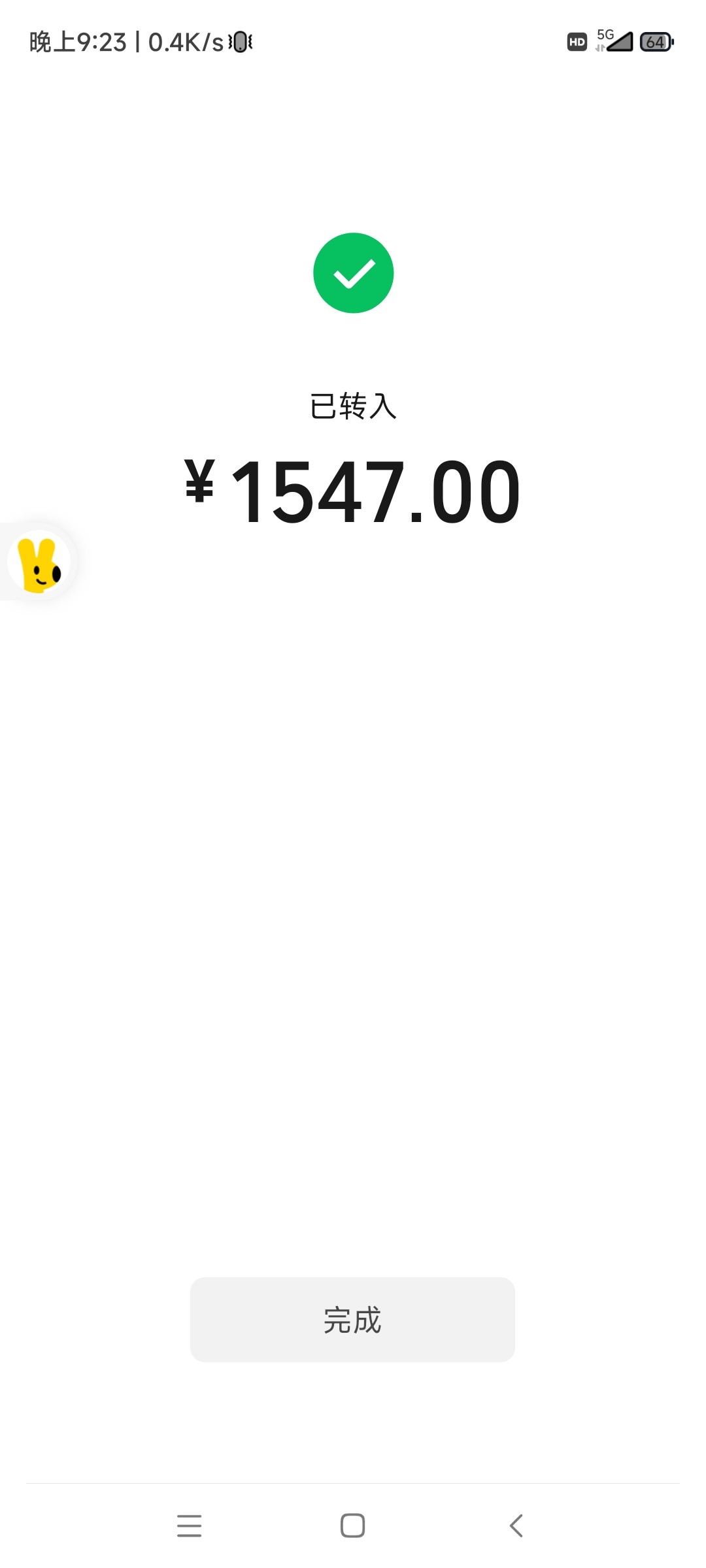Image resolution: width=706 pixels, height=1568 pixels.
Task: Tap the 完成 button to finish
Action: click(352, 1320)
